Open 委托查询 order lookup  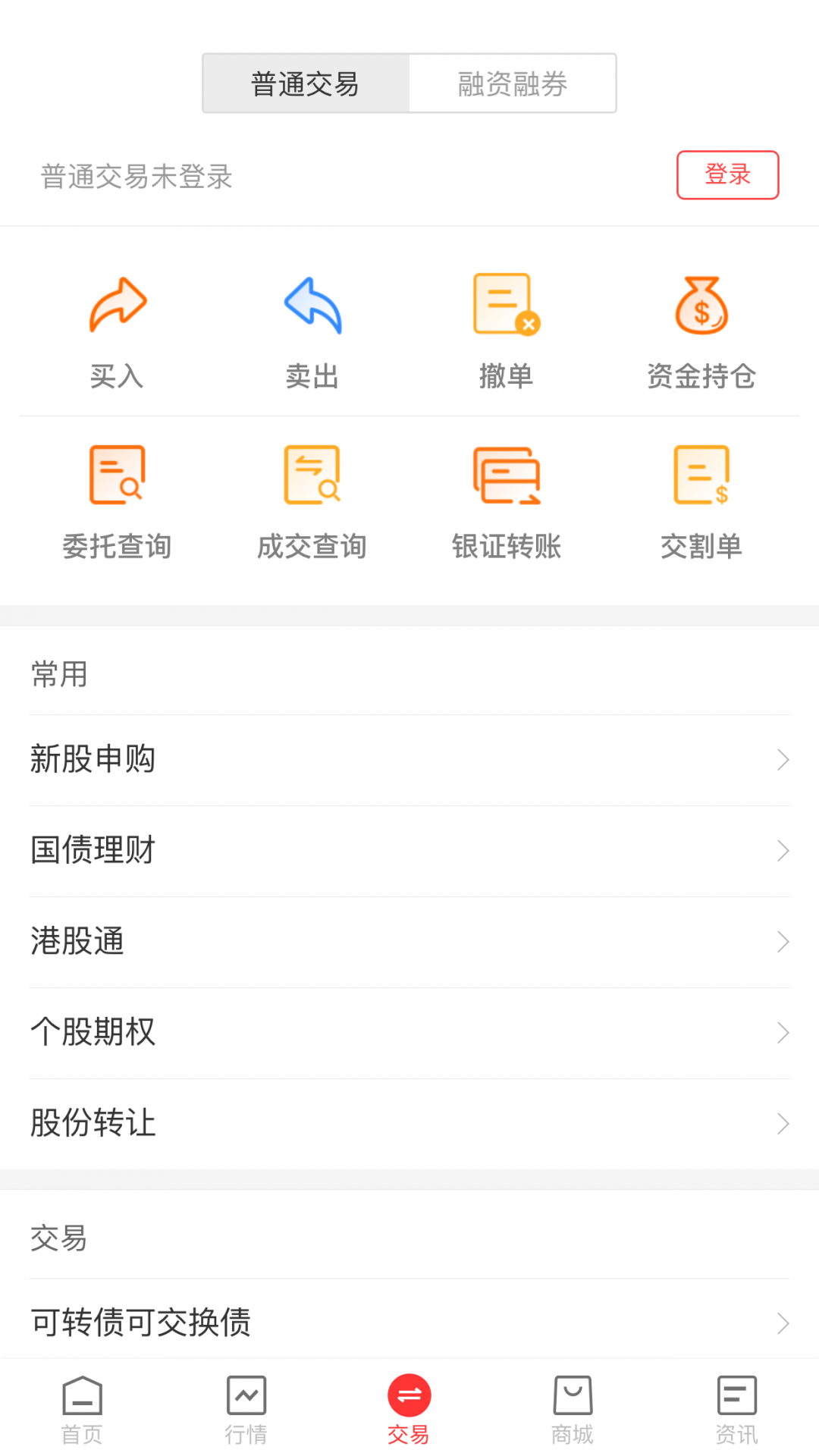(117, 502)
